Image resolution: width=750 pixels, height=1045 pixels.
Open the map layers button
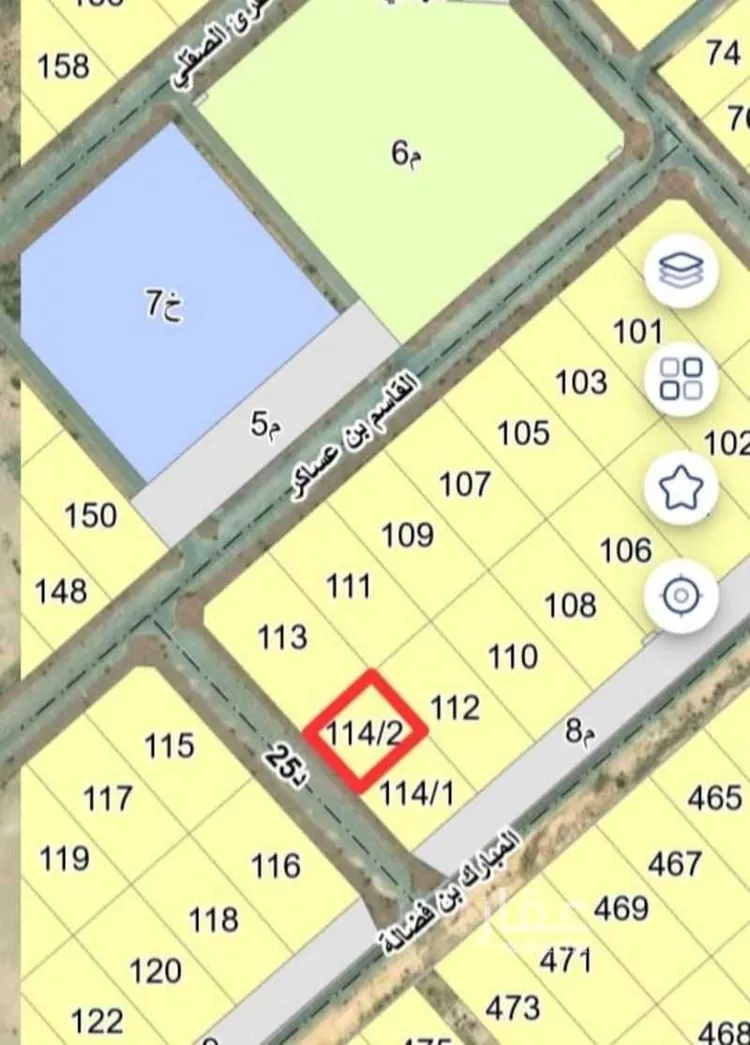point(681,270)
